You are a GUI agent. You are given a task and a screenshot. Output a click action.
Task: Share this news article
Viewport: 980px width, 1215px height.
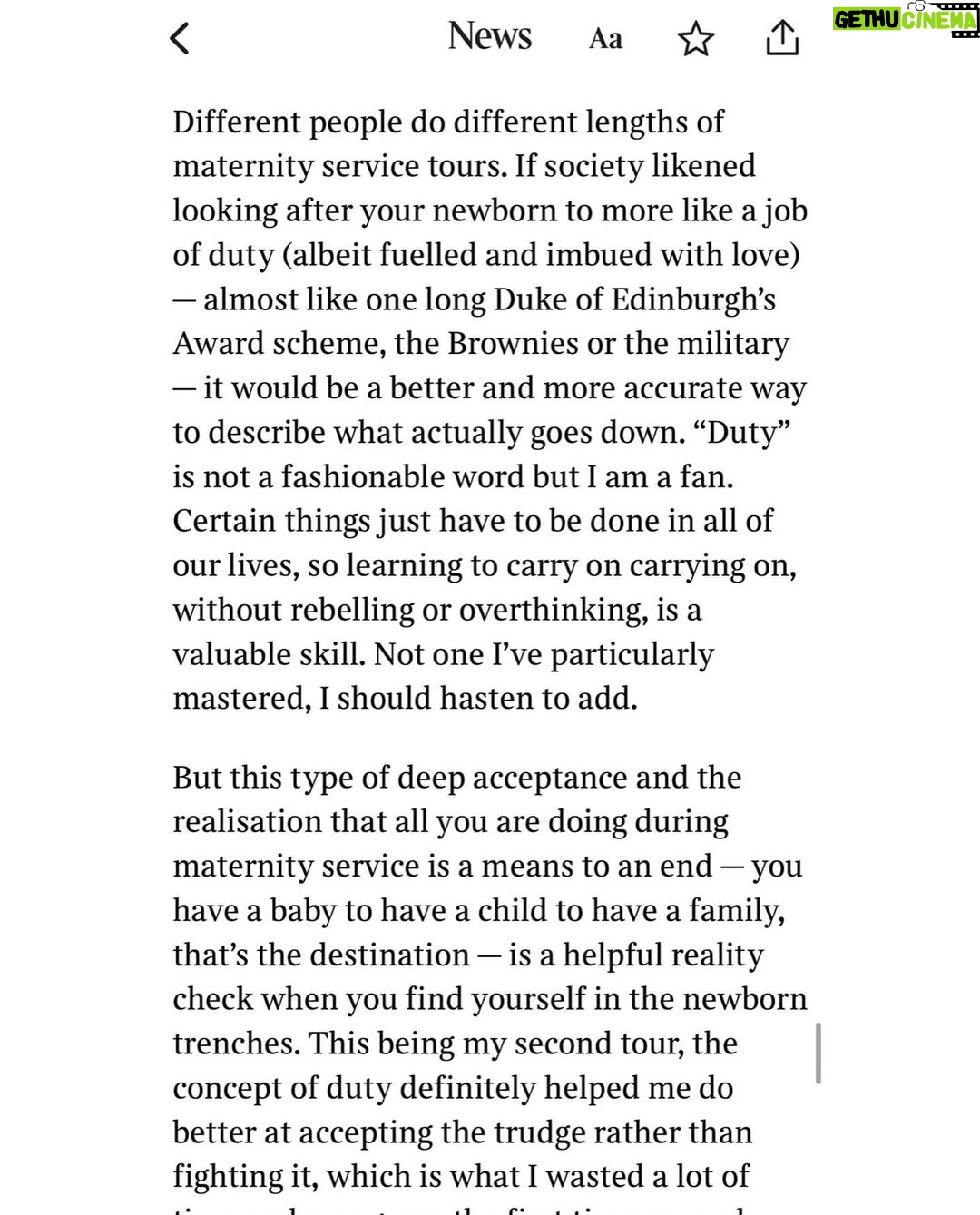(x=782, y=38)
